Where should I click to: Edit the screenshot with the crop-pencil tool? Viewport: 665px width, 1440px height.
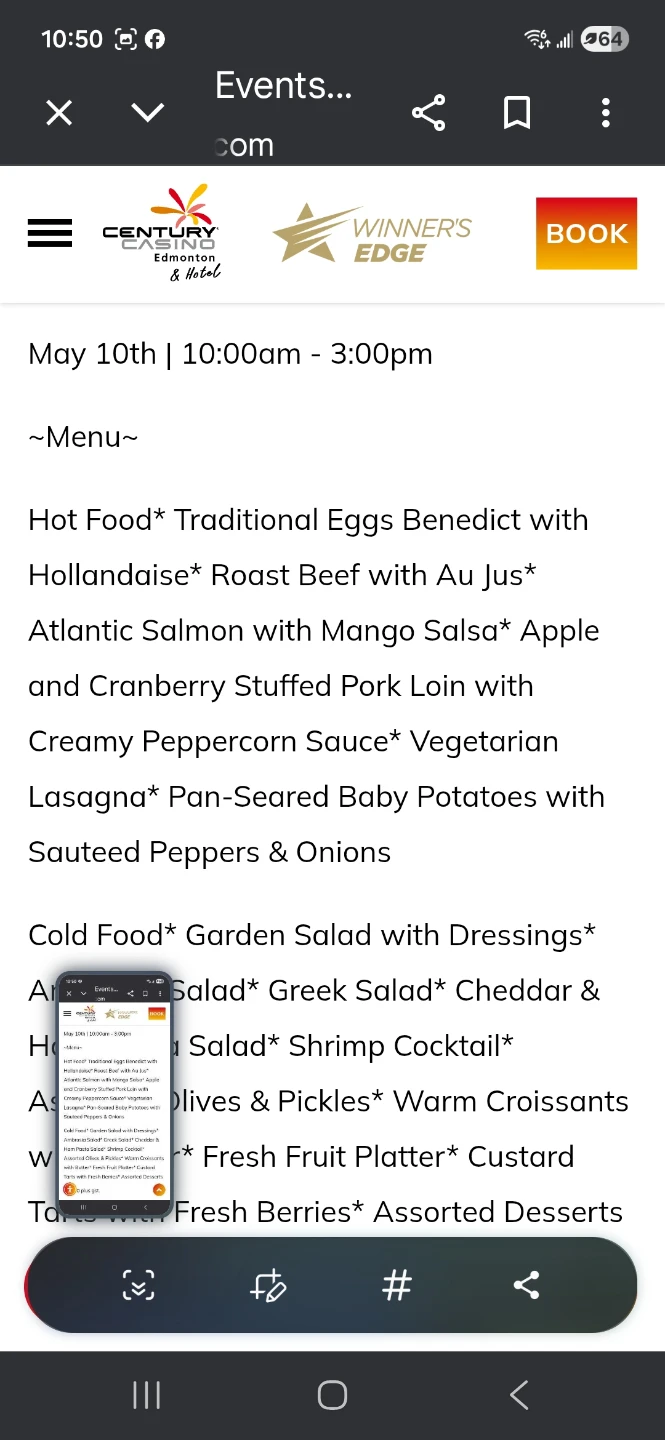click(x=268, y=1285)
